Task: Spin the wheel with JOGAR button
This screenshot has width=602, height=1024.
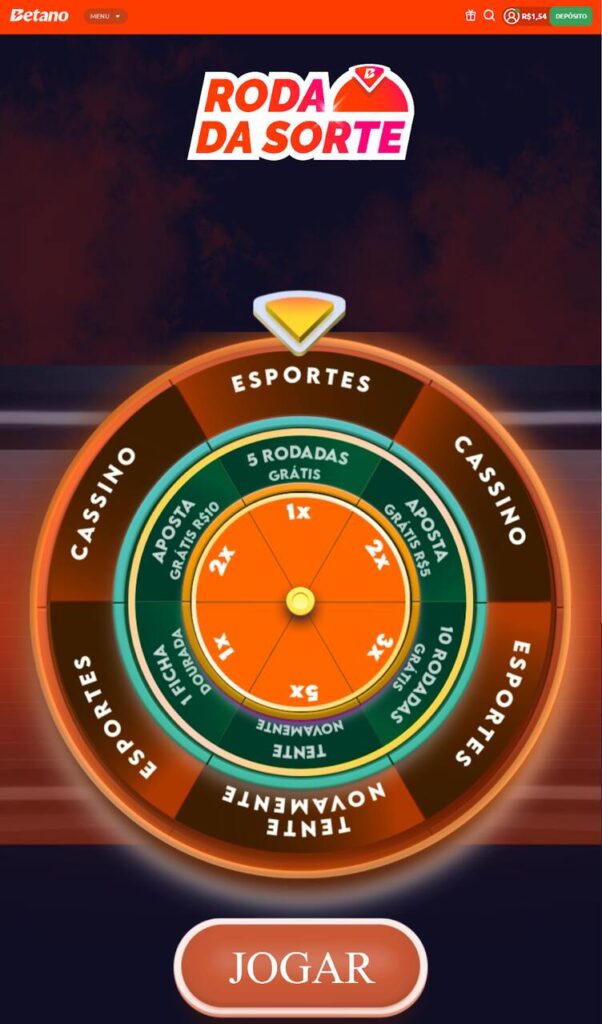Action: [301, 967]
